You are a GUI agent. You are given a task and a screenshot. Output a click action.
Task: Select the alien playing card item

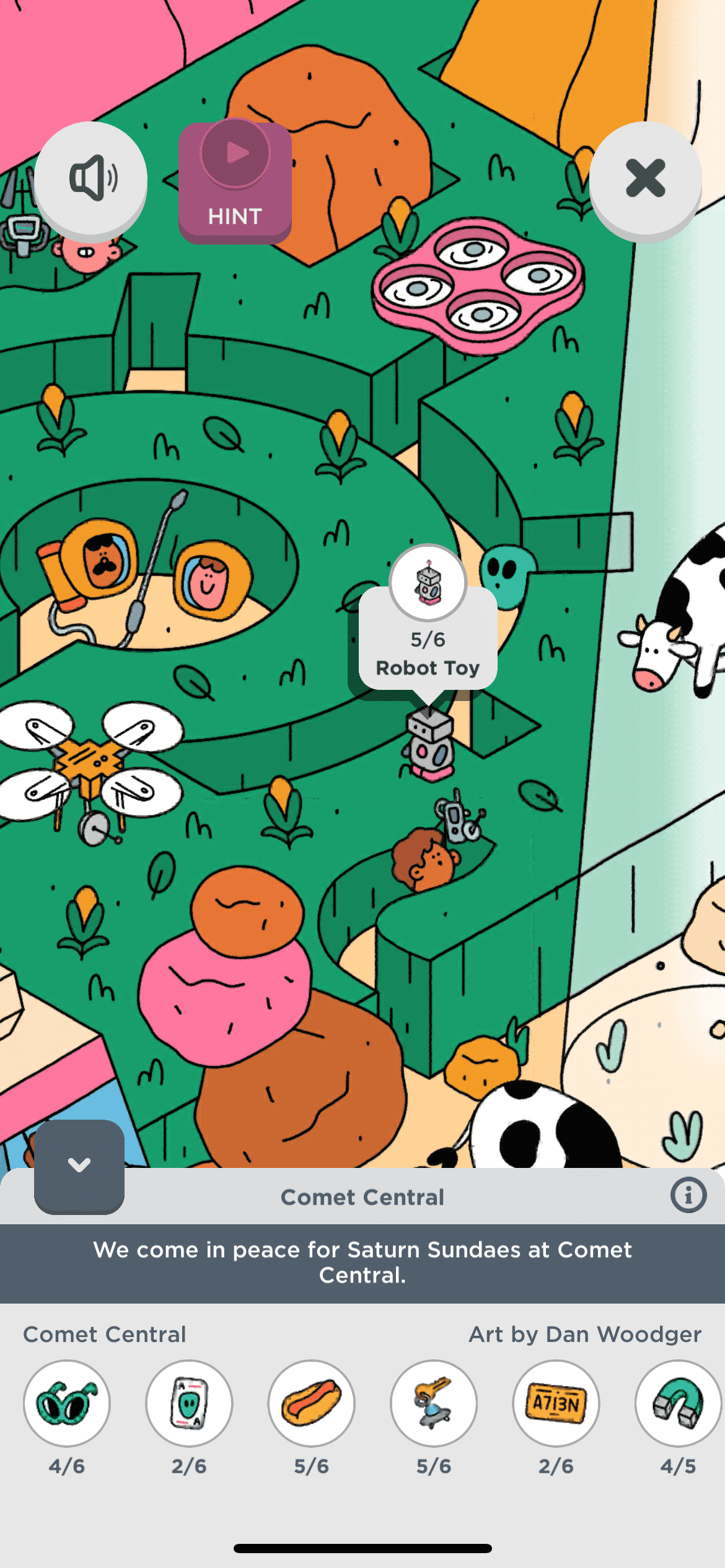(189, 1403)
